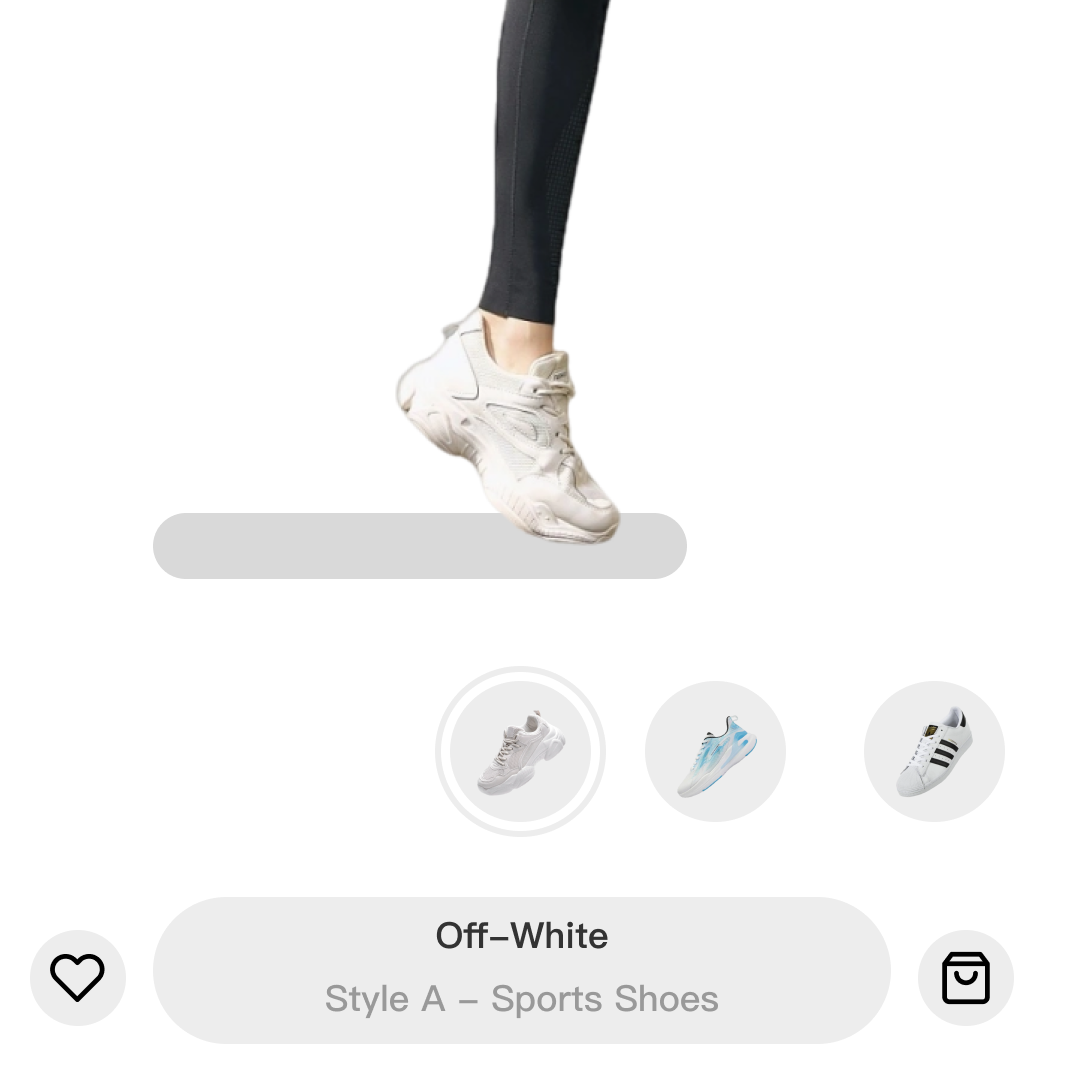The image size is (1092, 1092).
Task: Add shoe to favorites with heart icon
Action: click(x=78, y=977)
